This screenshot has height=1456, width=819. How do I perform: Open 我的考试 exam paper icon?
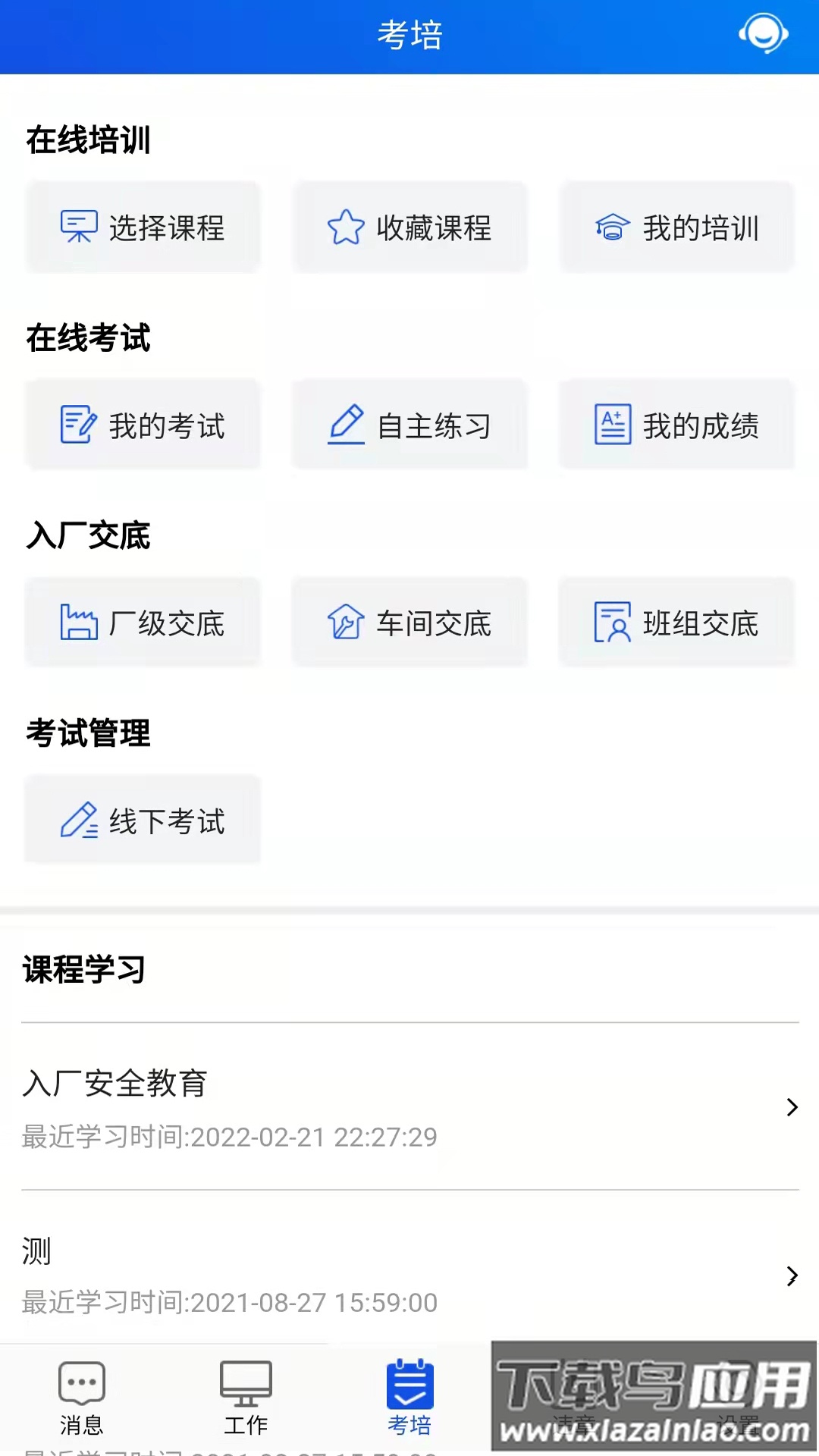[x=143, y=425]
